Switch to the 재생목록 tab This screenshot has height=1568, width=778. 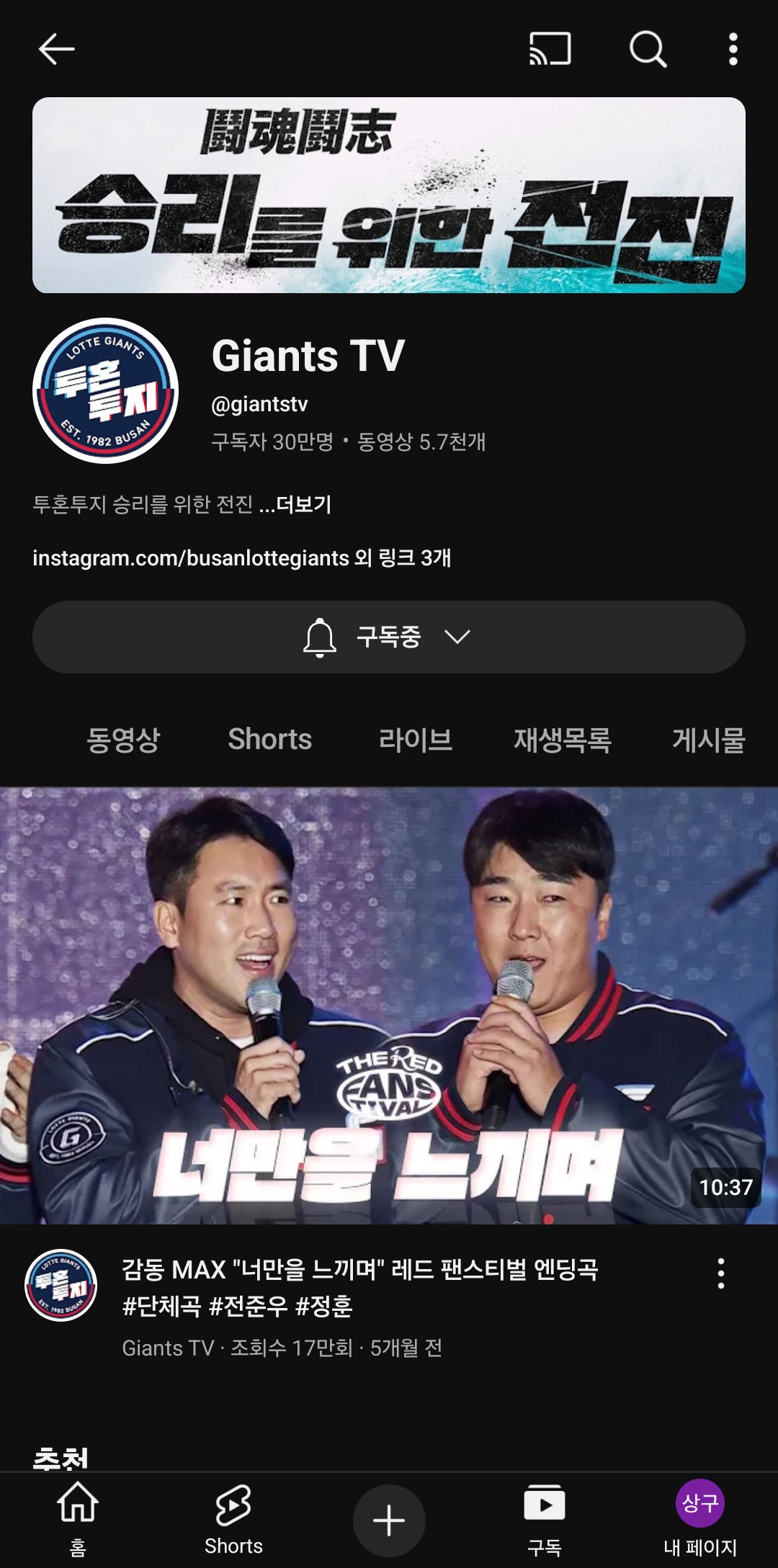pos(562,740)
